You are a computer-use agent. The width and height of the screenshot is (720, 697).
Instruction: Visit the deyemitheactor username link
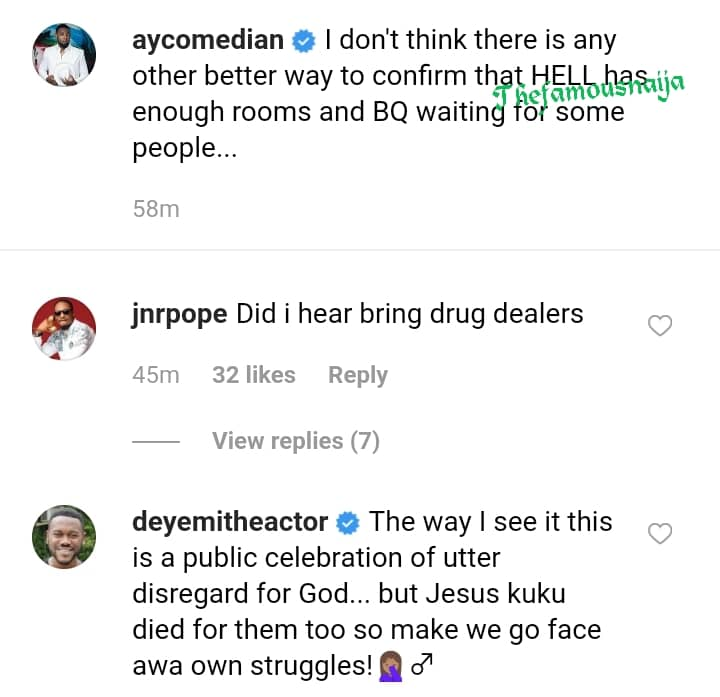230,522
